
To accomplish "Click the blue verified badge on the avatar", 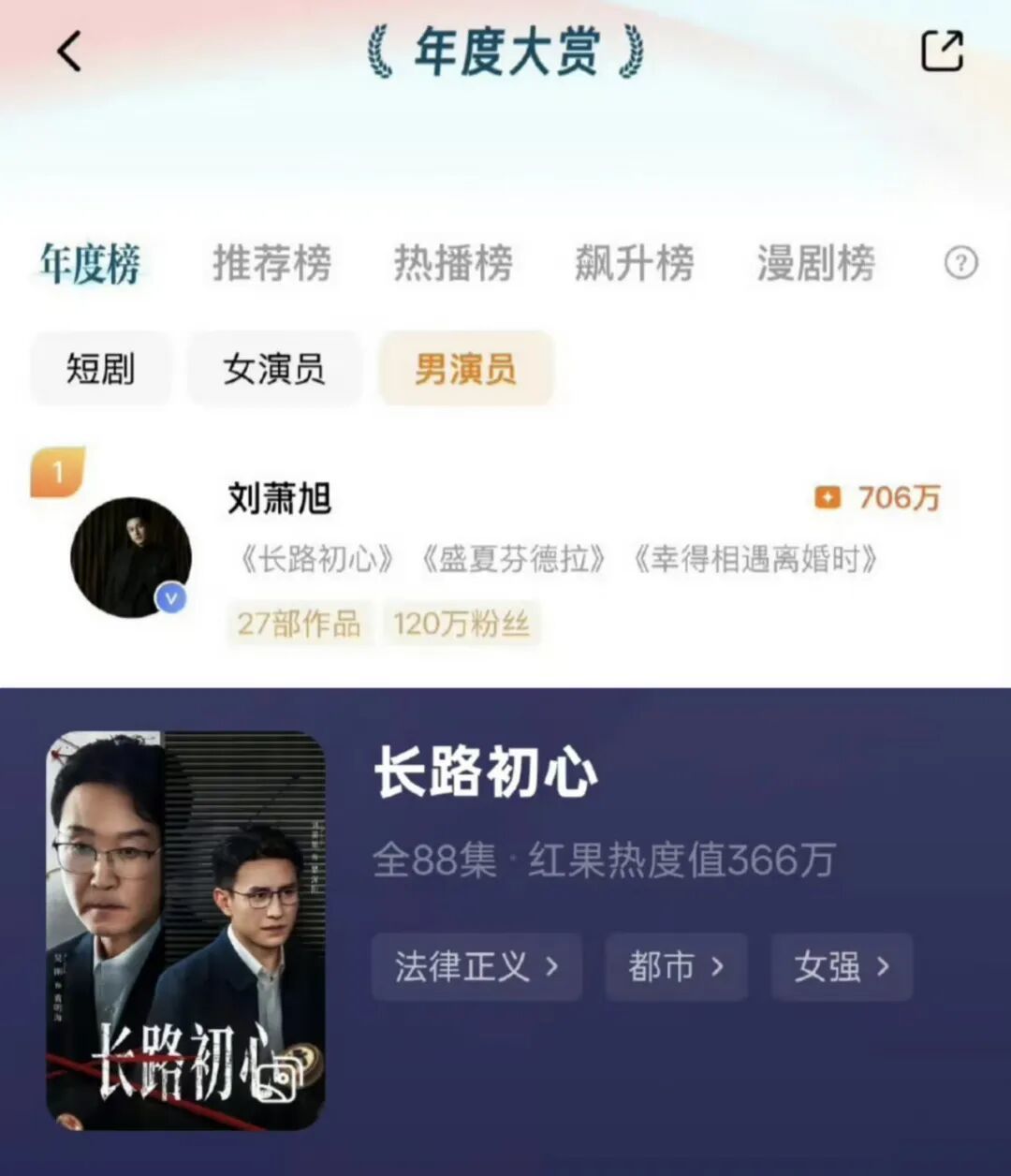I will [170, 599].
